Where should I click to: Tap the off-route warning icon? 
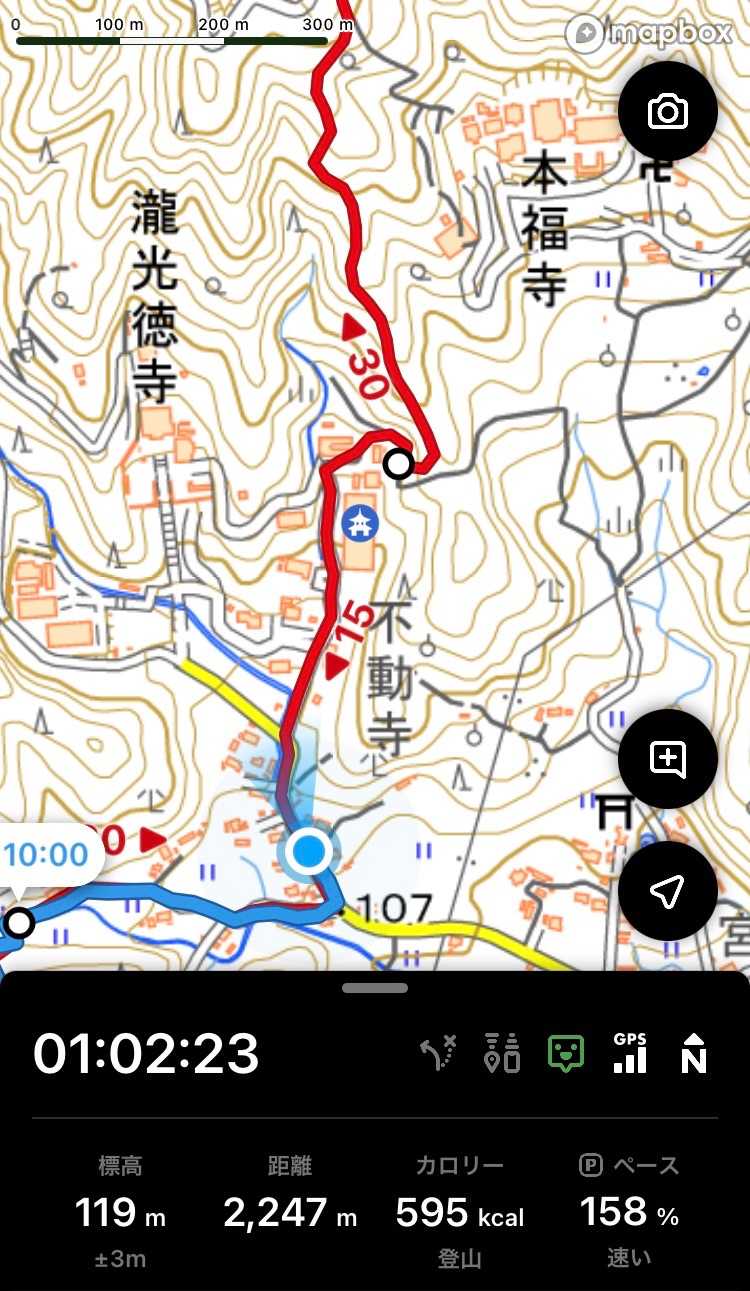pos(438,1054)
